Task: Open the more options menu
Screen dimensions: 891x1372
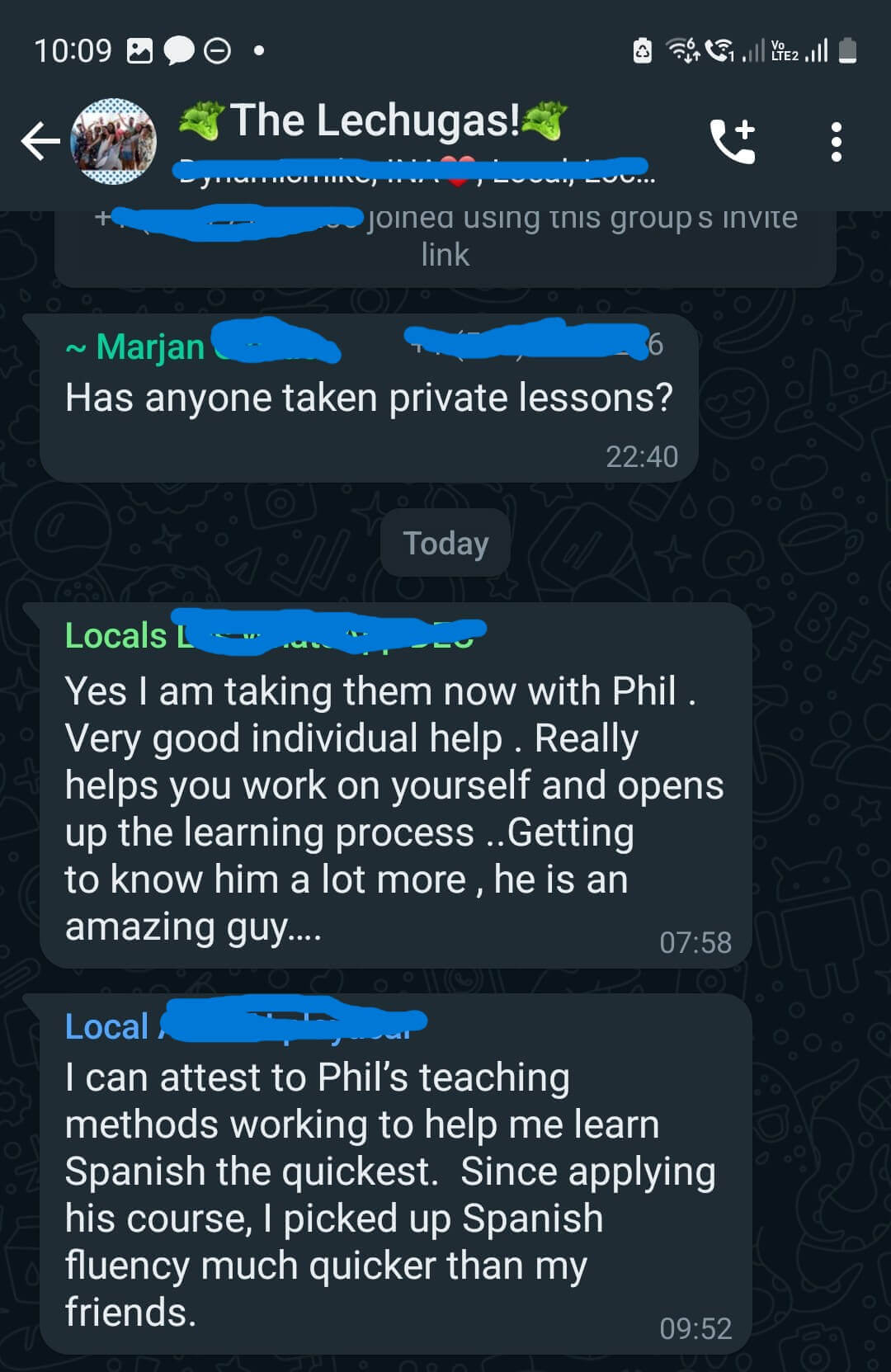Action: (x=836, y=141)
